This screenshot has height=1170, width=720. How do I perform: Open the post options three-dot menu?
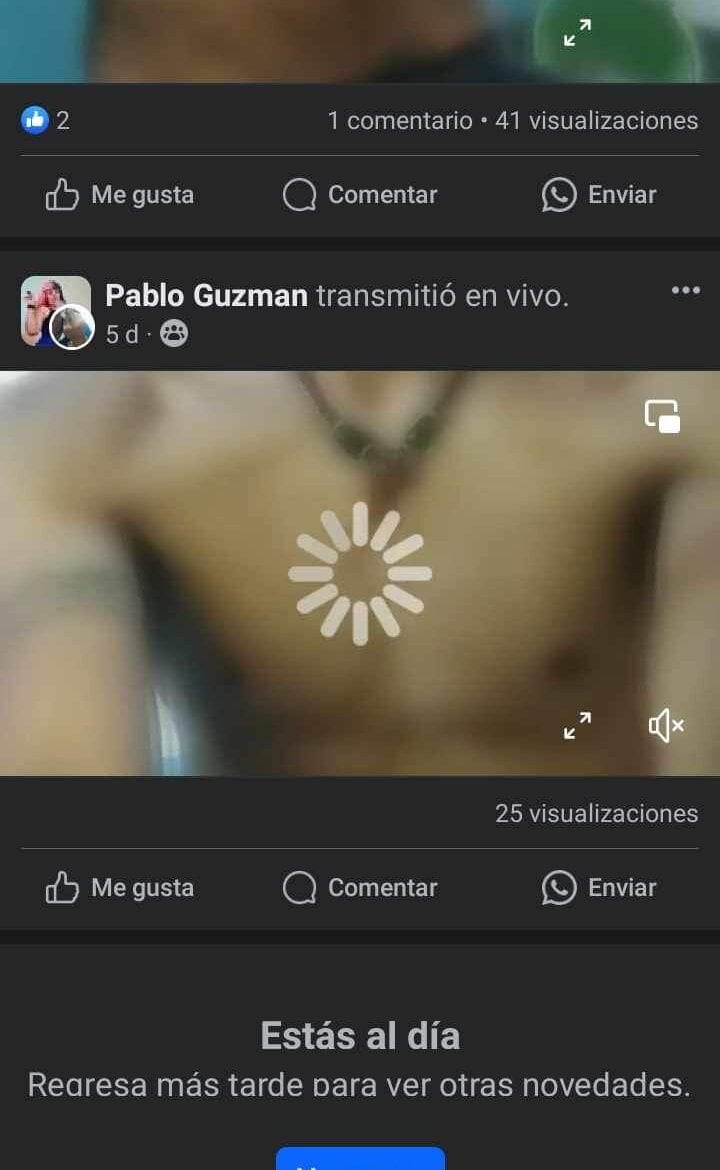point(685,290)
